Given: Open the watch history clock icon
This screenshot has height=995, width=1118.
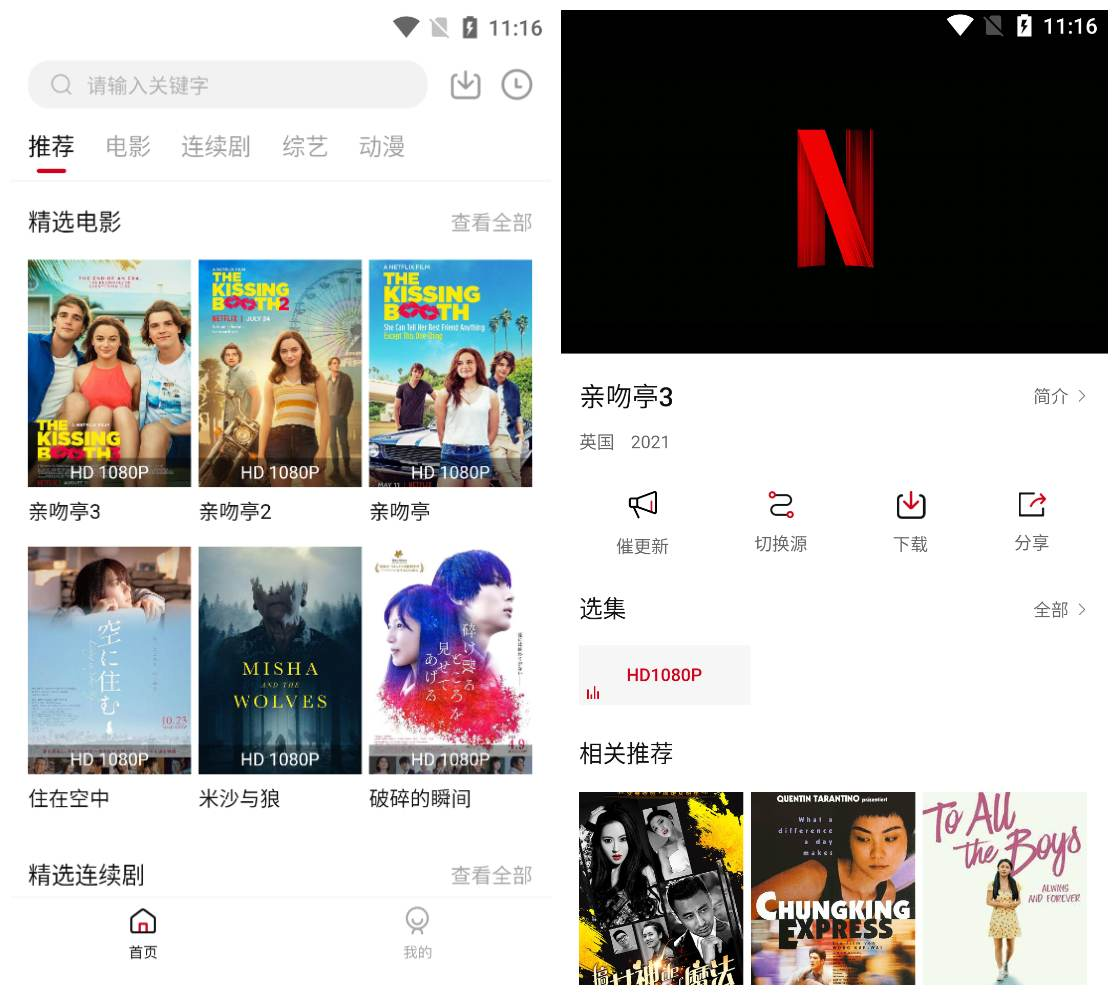Looking at the screenshot, I should 516,85.
